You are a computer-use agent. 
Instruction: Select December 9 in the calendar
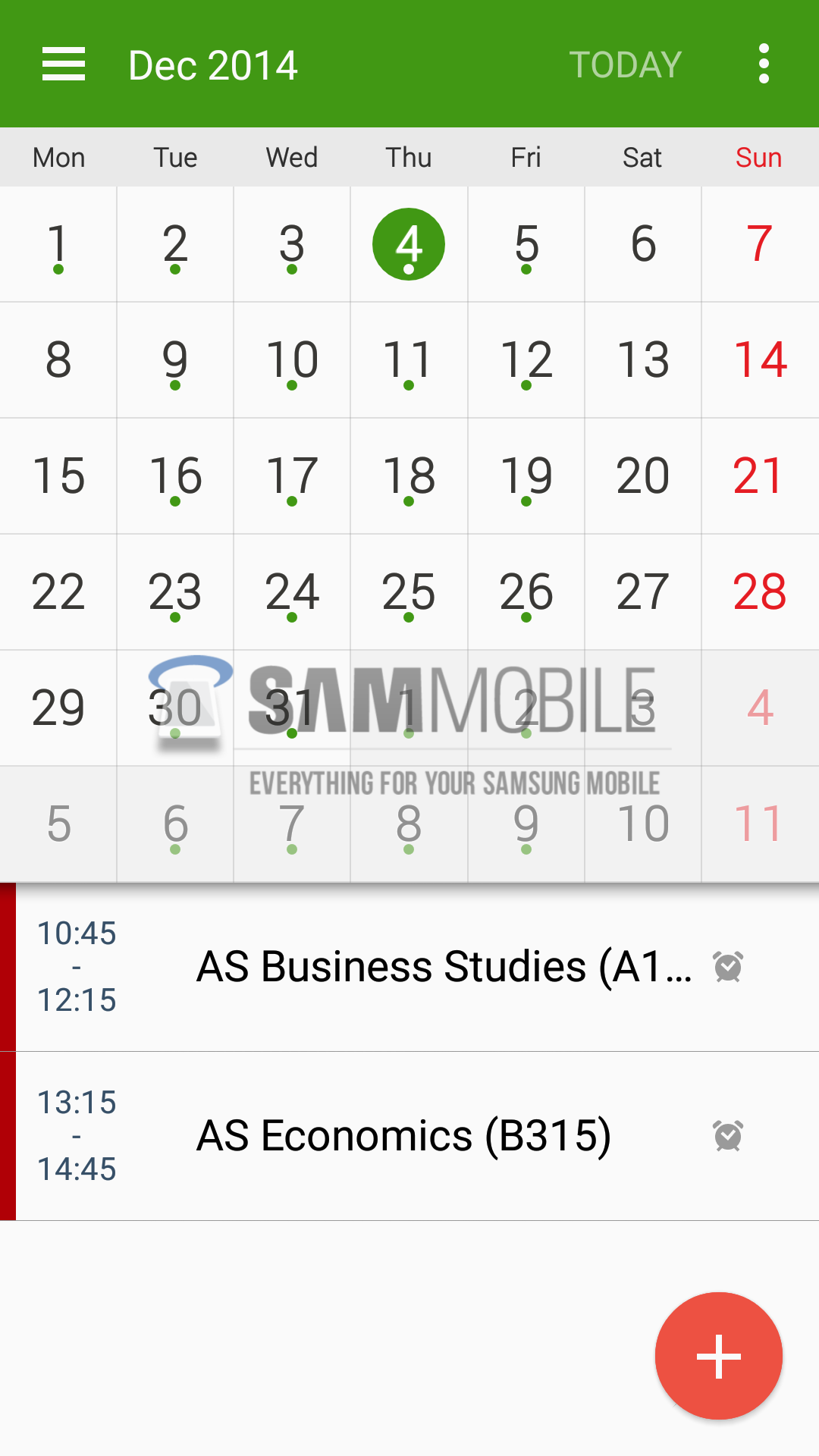click(175, 360)
